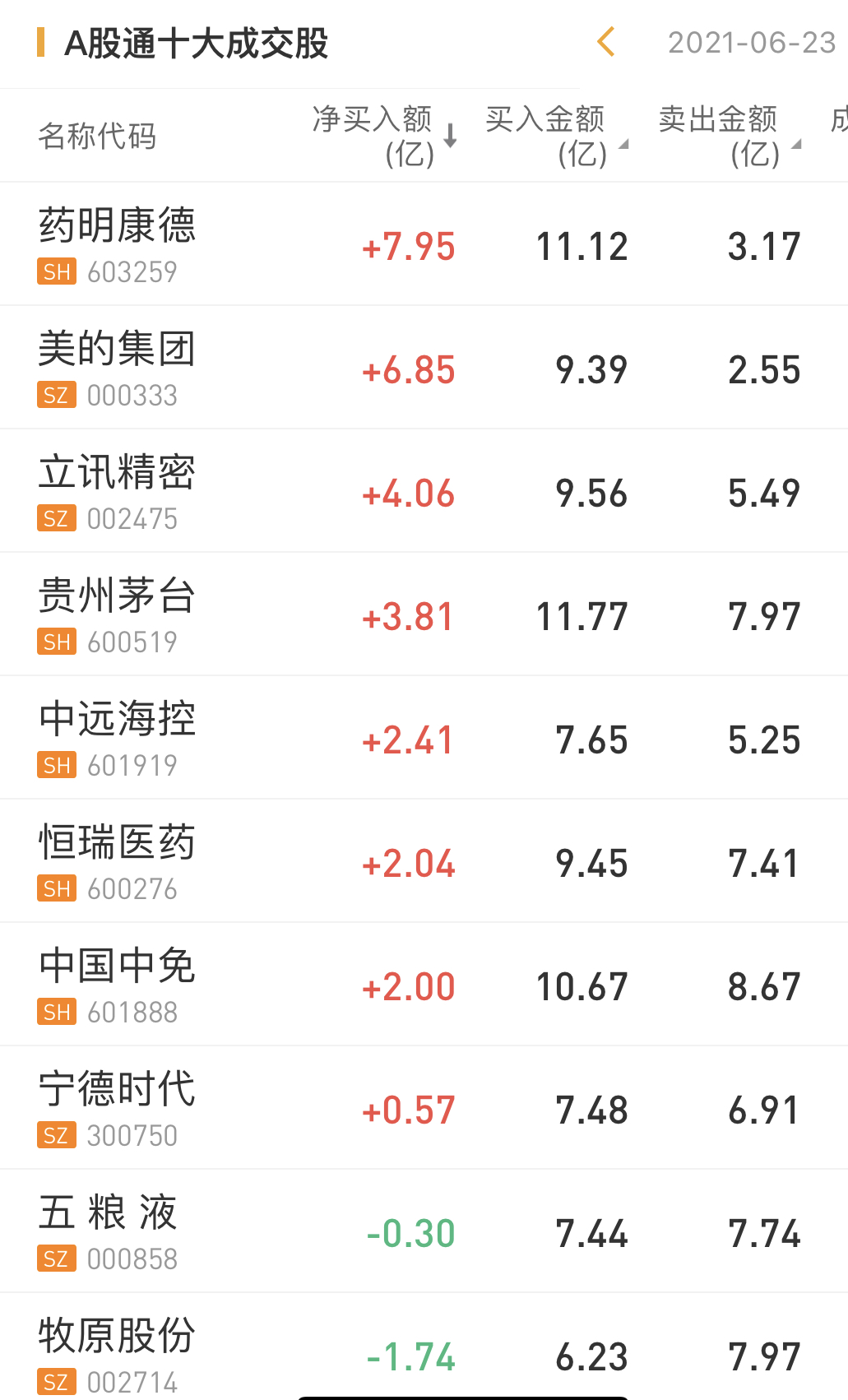View 恒瑞医药 stock page
Image resolution: width=848 pixels, height=1400 pixels.
coord(118,860)
